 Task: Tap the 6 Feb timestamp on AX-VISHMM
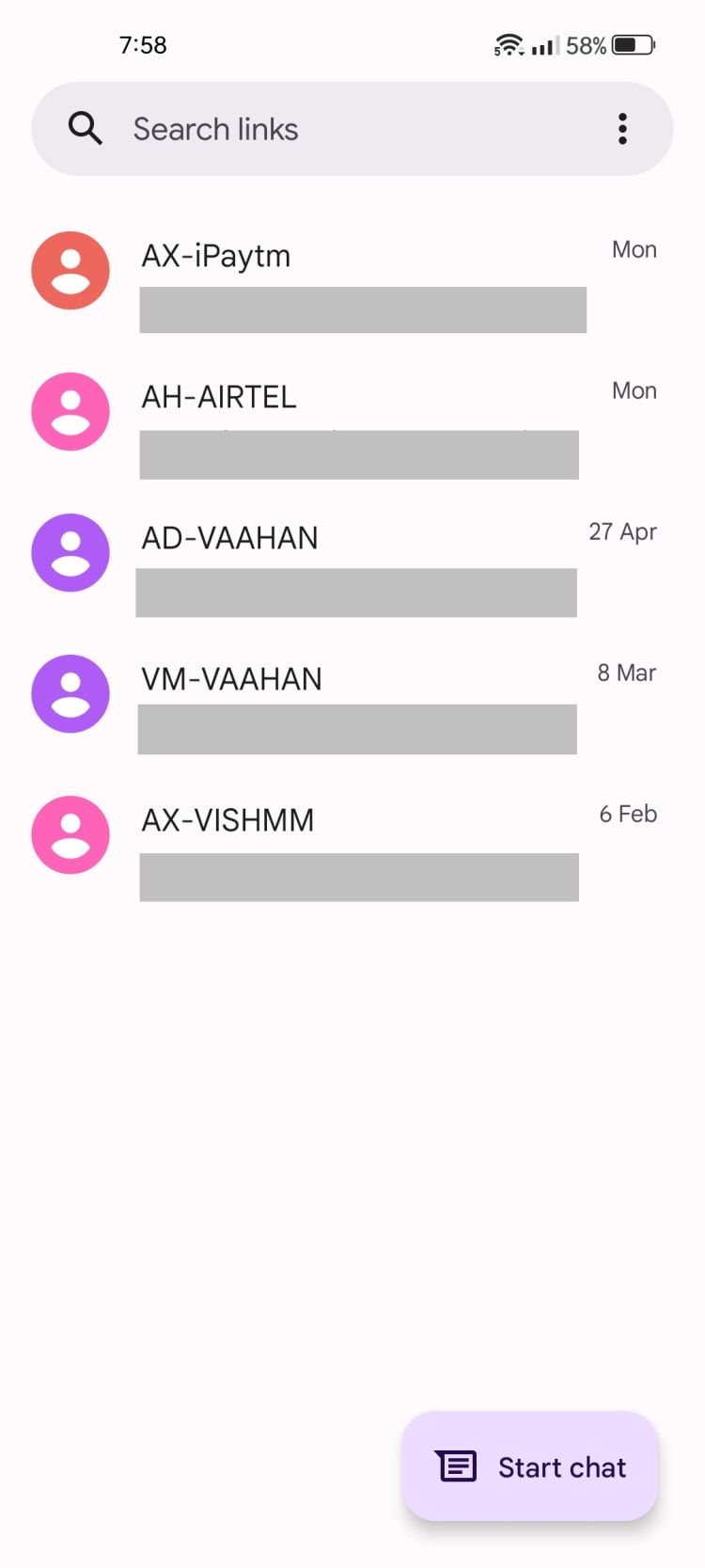(x=628, y=814)
